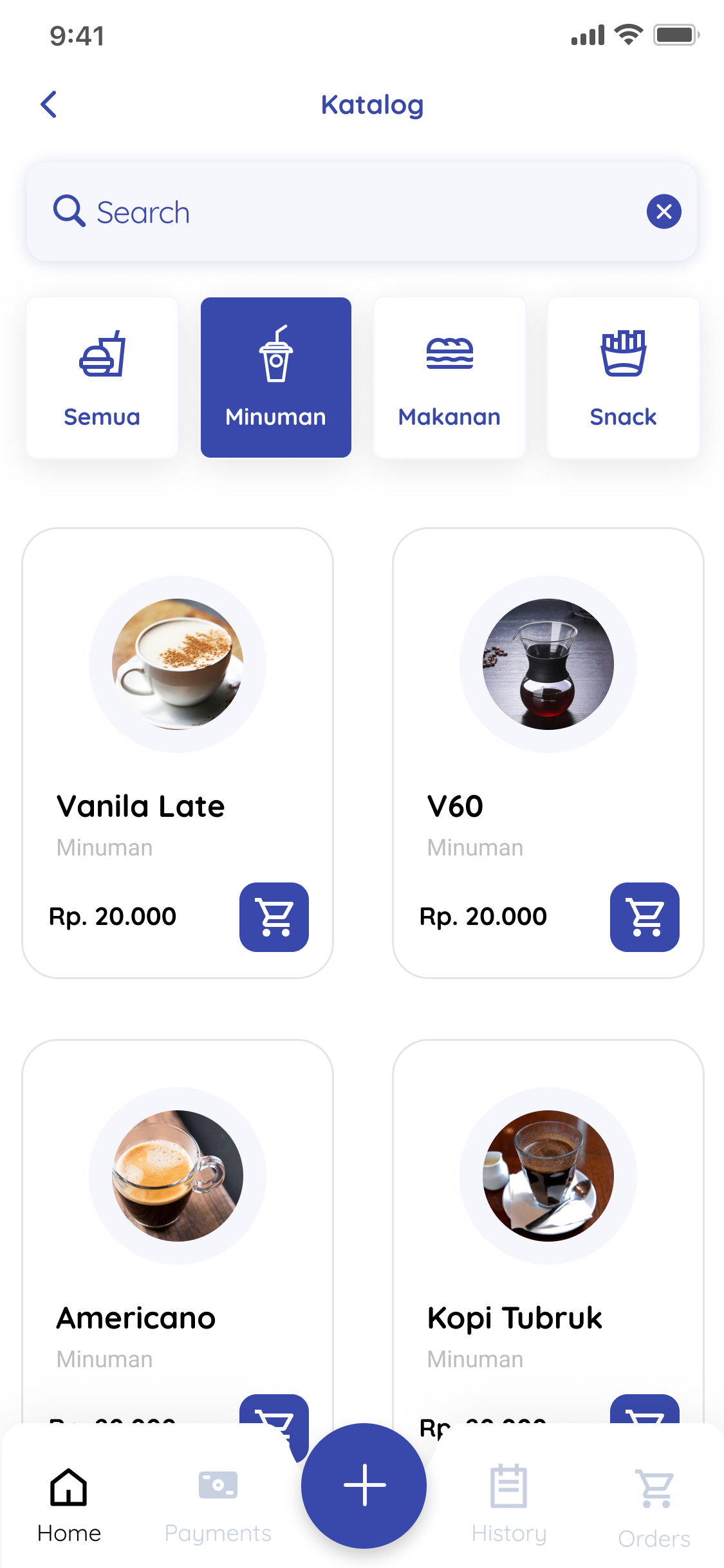Open Home from bottom navigation
Screen dimensions: 724x1568
coord(68,1500)
